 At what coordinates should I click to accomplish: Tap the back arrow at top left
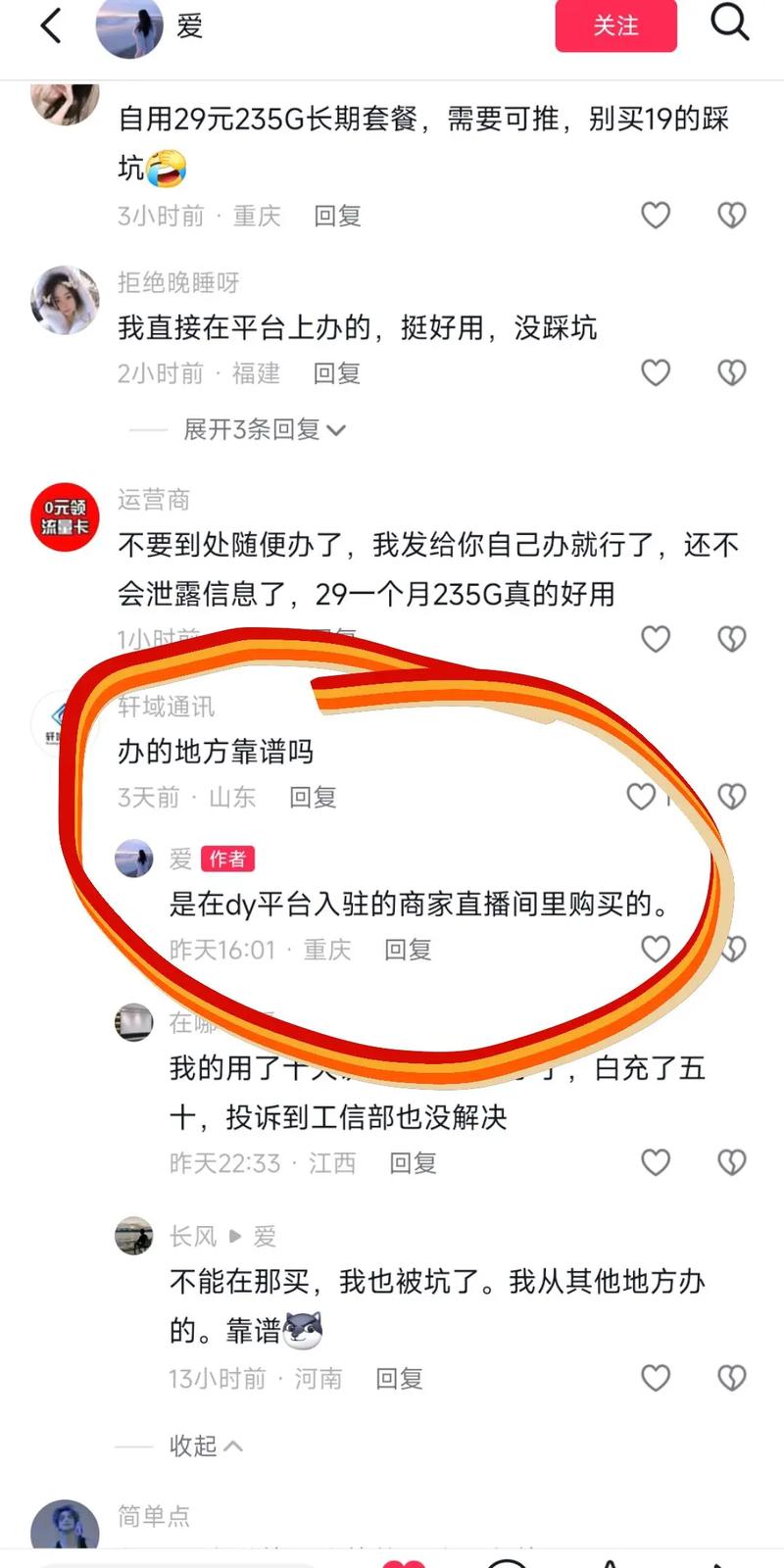51,27
